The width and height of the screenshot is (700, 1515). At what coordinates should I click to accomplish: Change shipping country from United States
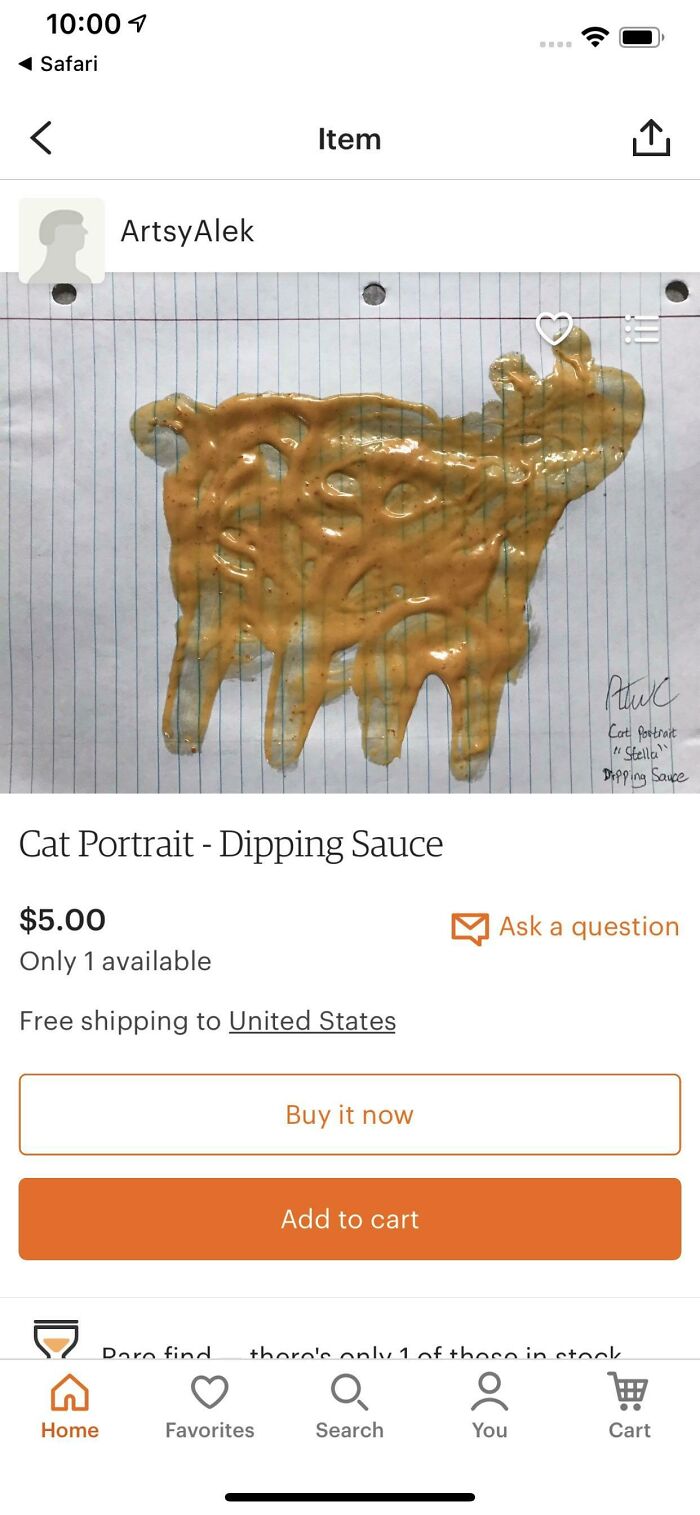312,1021
